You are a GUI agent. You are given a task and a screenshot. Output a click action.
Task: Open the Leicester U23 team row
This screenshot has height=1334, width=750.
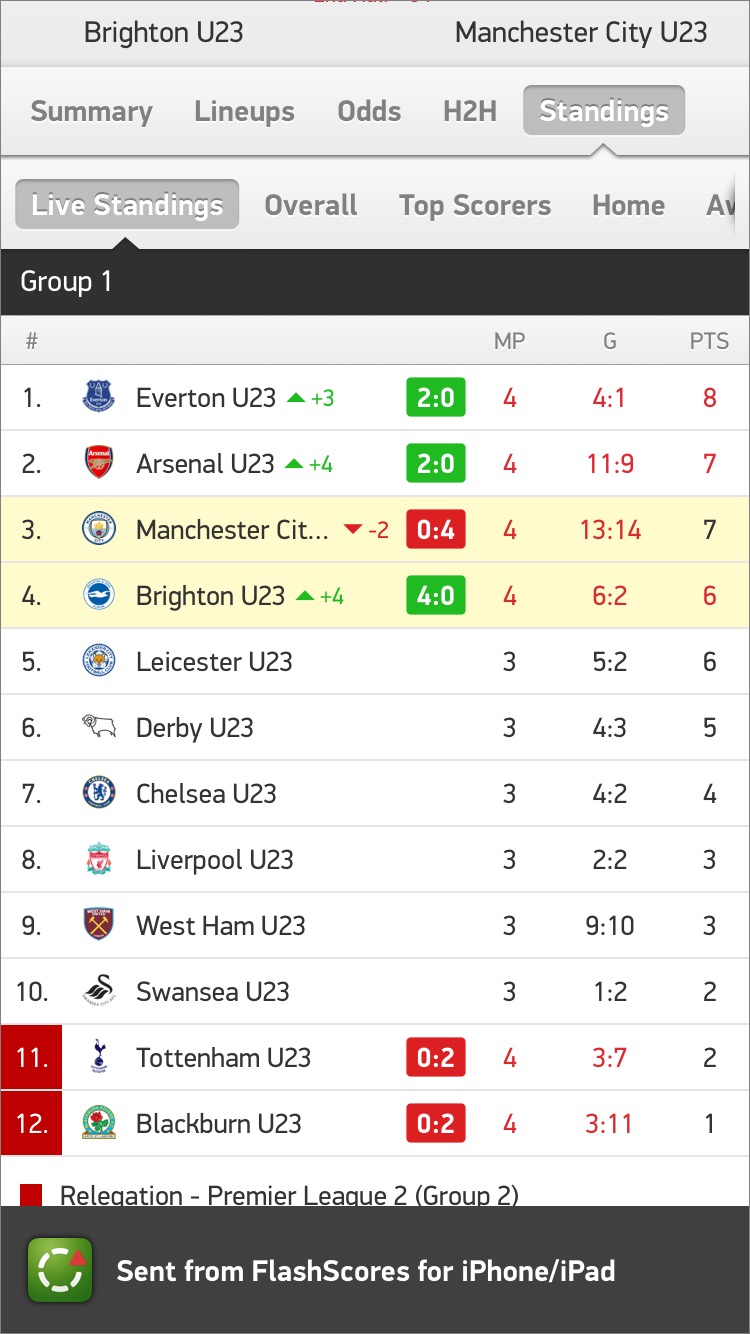[375, 662]
